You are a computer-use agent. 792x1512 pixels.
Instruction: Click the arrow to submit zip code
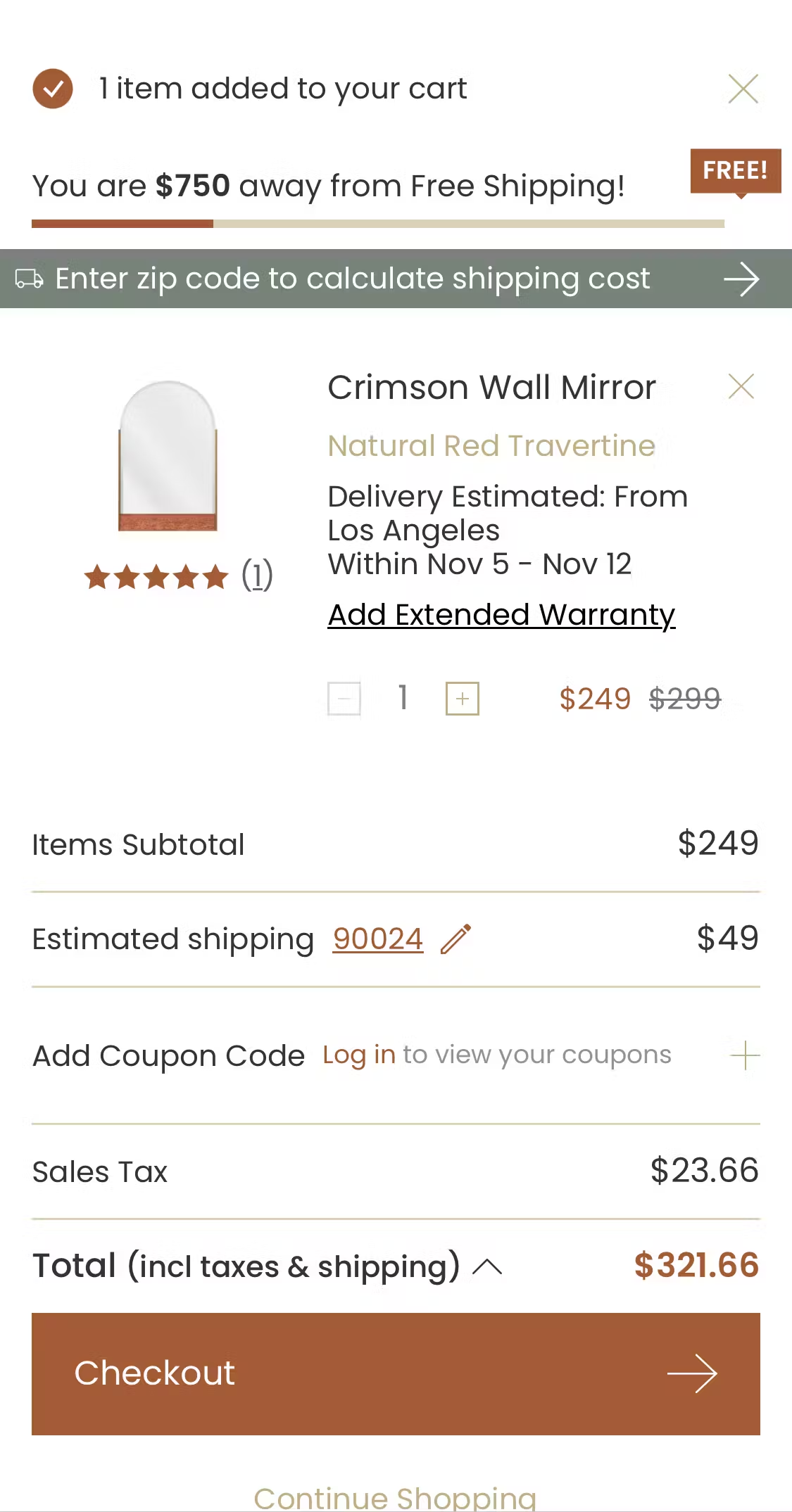click(743, 279)
